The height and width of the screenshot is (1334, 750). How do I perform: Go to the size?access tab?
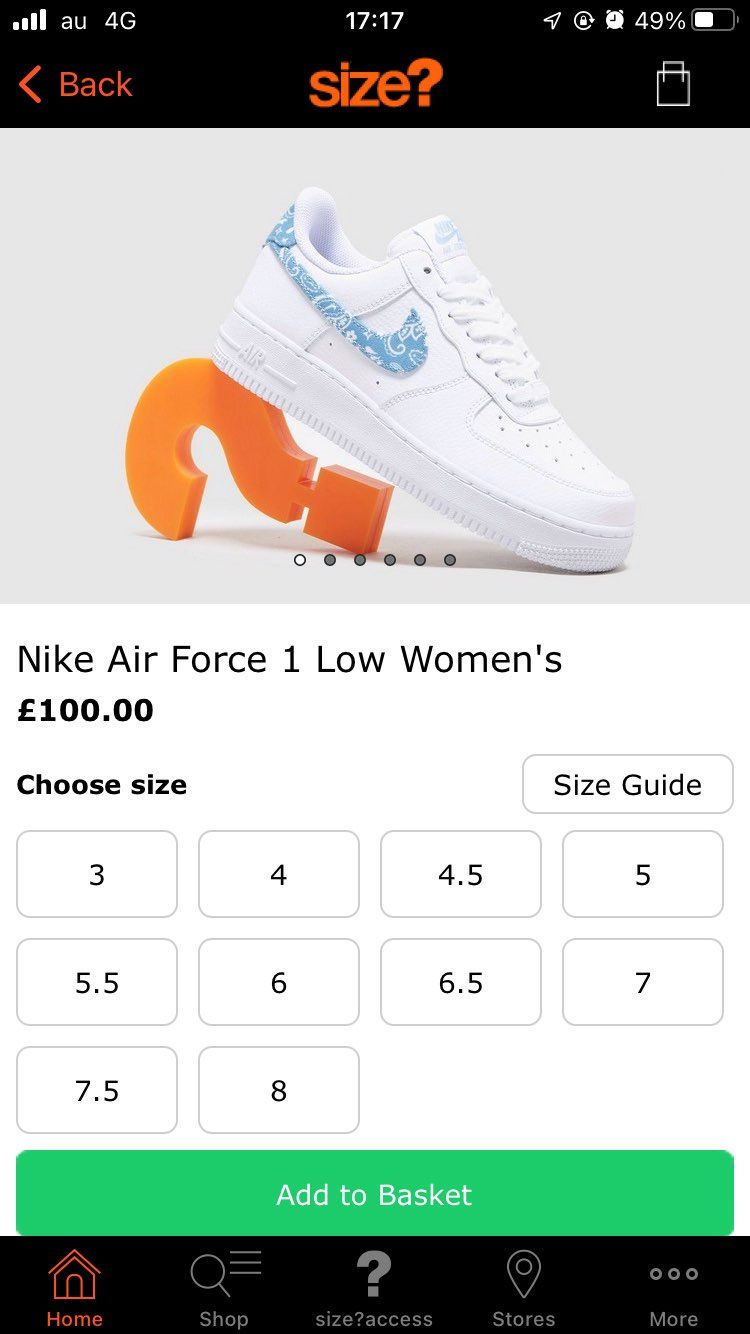click(374, 1288)
